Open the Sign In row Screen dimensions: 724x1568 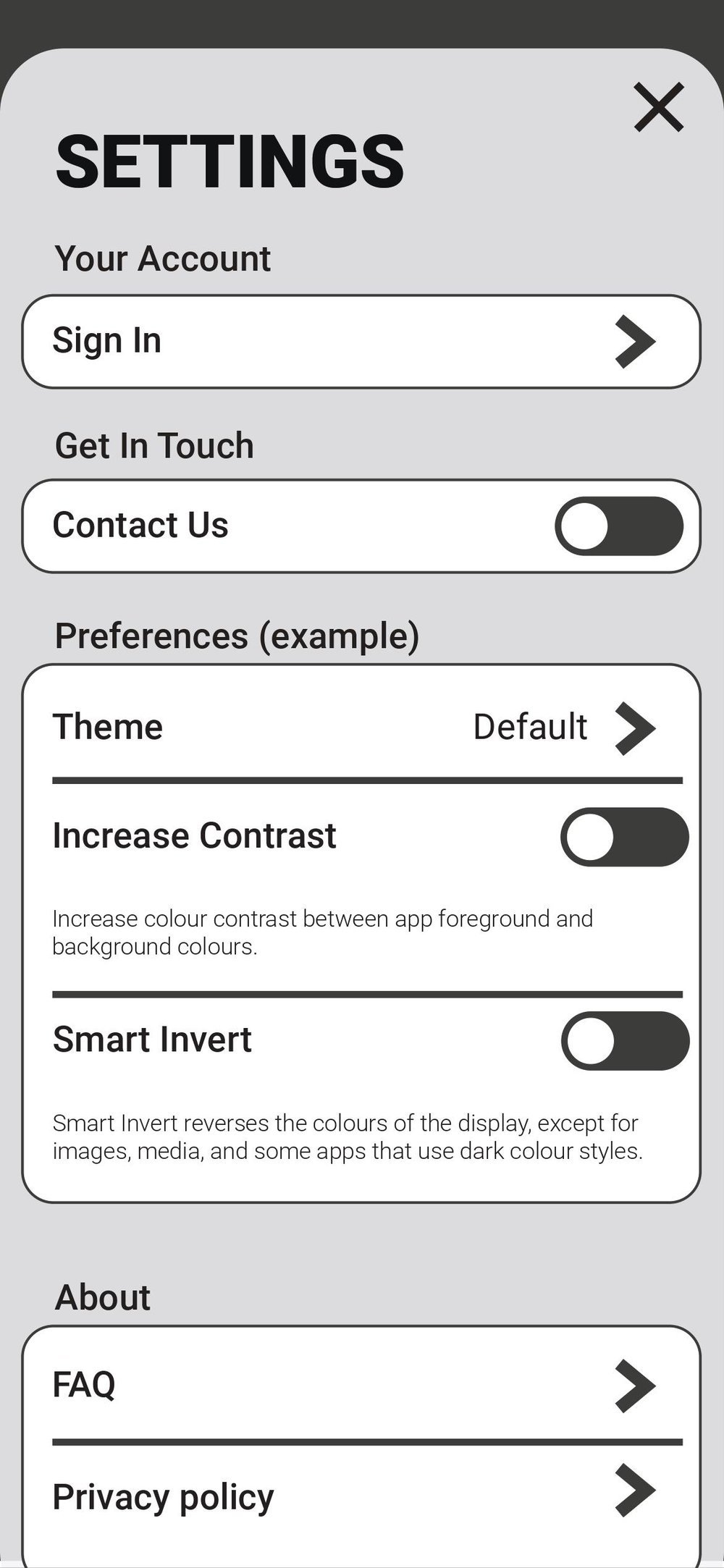pos(361,342)
